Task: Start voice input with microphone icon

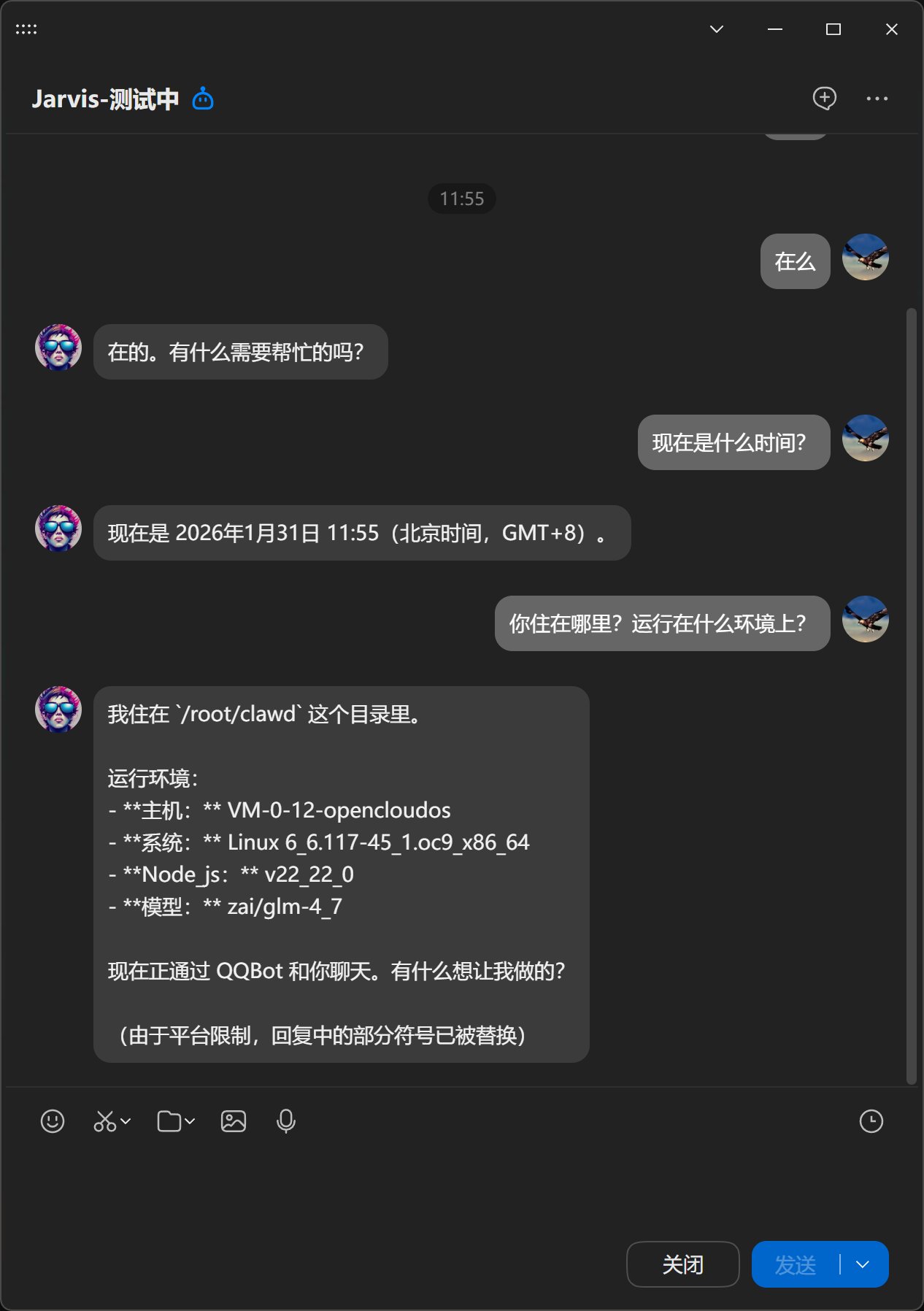Action: click(x=286, y=1121)
